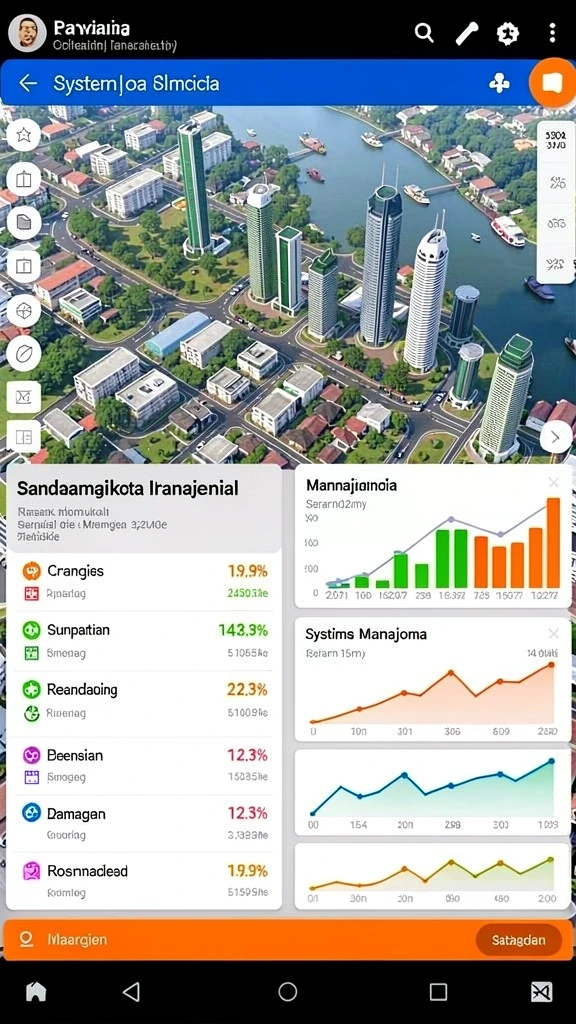Tap the system back triangle button
The height and width of the screenshot is (1024, 576).
click(131, 991)
